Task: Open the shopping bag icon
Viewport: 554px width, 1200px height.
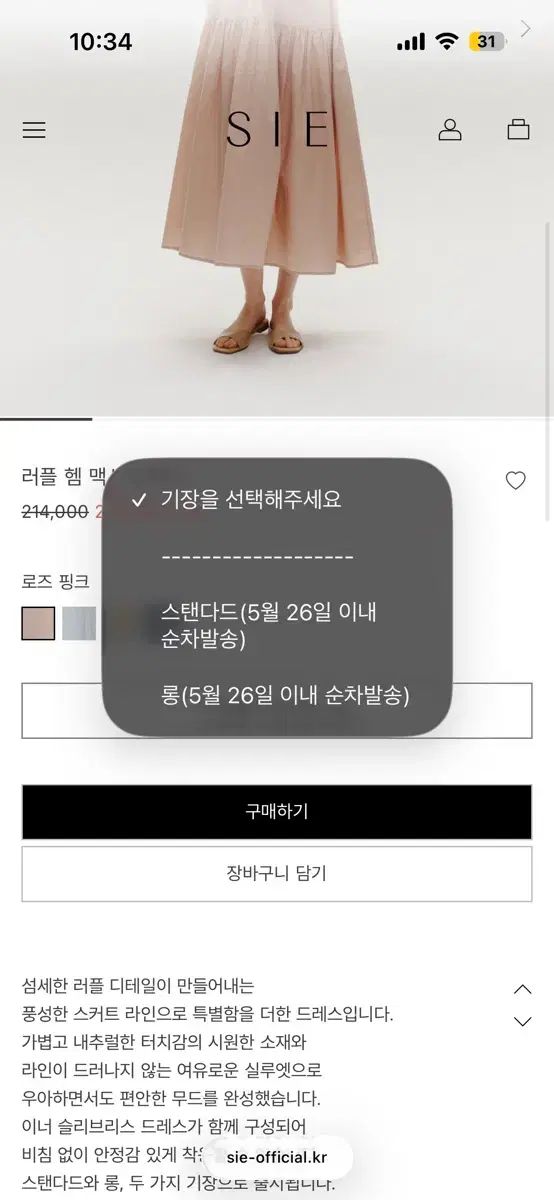Action: coord(518,130)
